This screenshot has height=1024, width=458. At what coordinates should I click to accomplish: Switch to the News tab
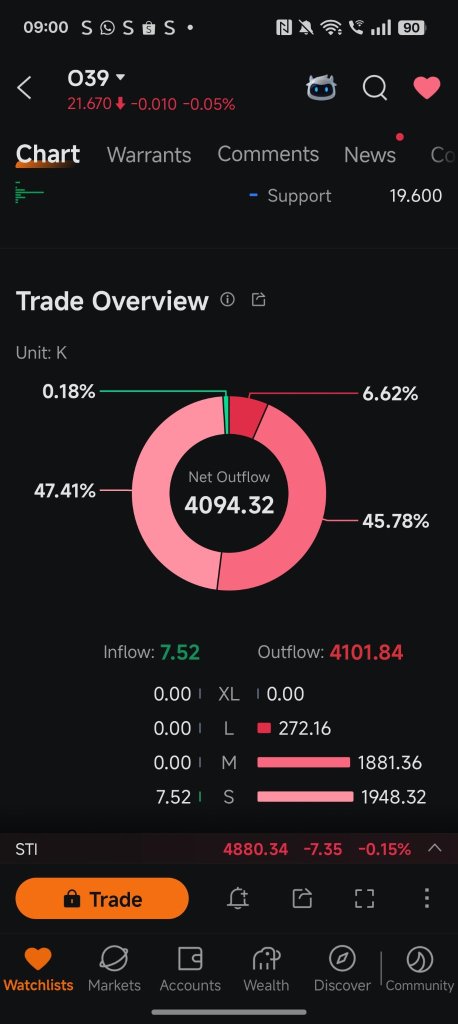click(370, 155)
